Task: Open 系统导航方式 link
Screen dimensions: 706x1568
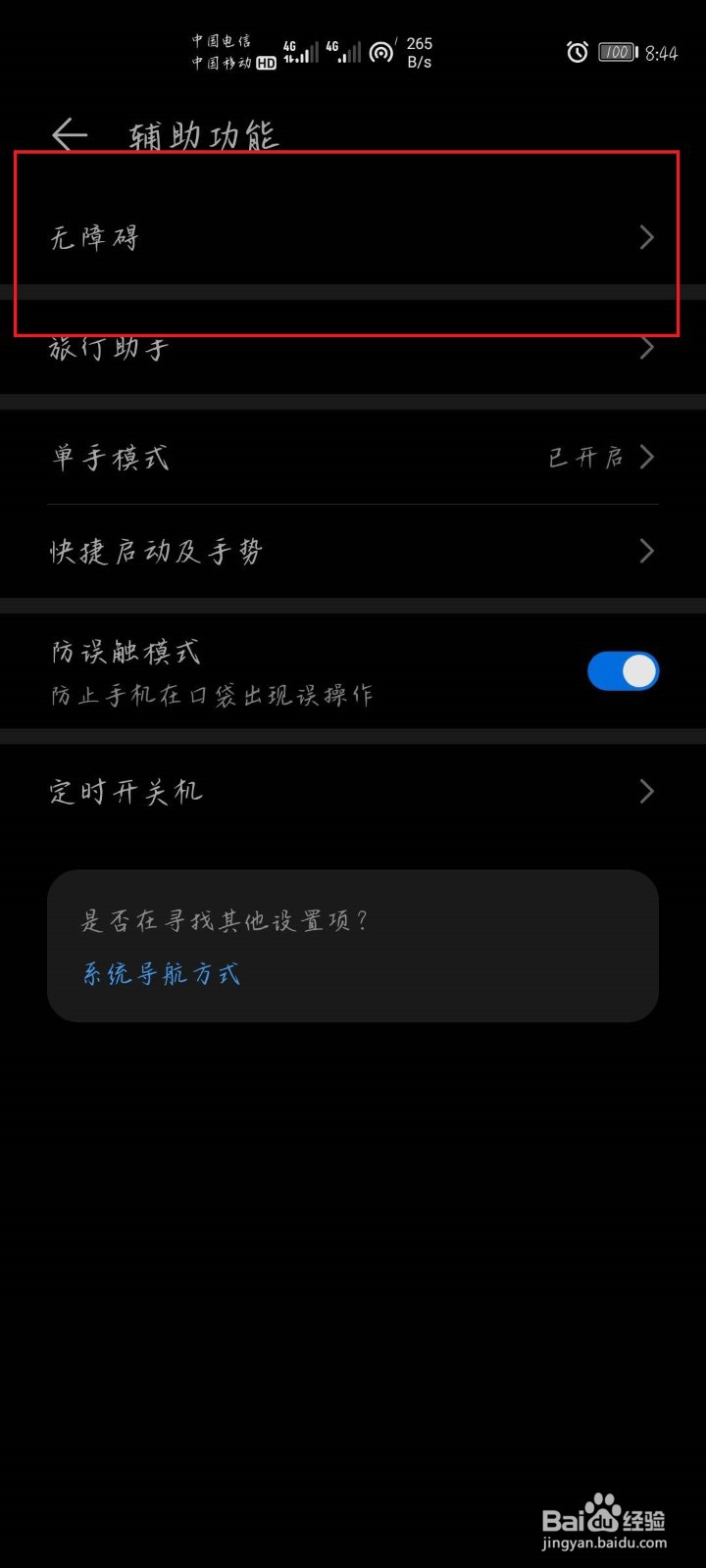Action: pos(160,973)
